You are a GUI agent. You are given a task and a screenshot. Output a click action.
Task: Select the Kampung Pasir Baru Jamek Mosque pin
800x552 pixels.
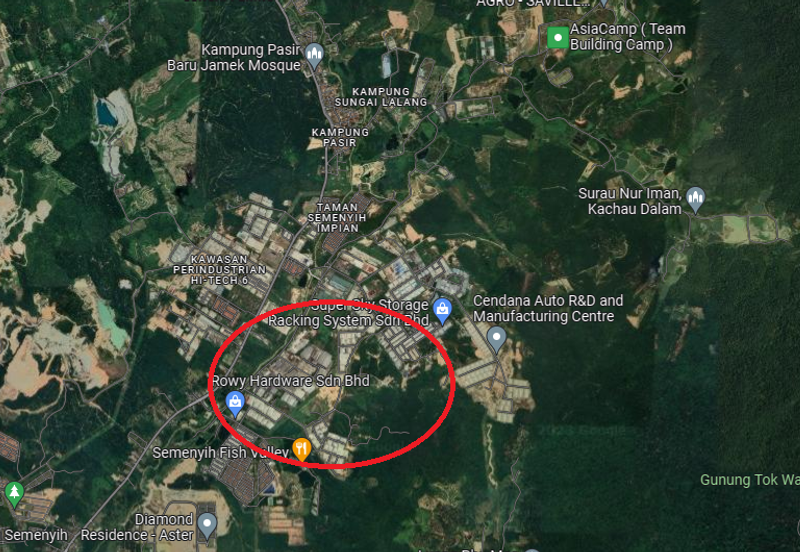pyautogui.click(x=315, y=54)
